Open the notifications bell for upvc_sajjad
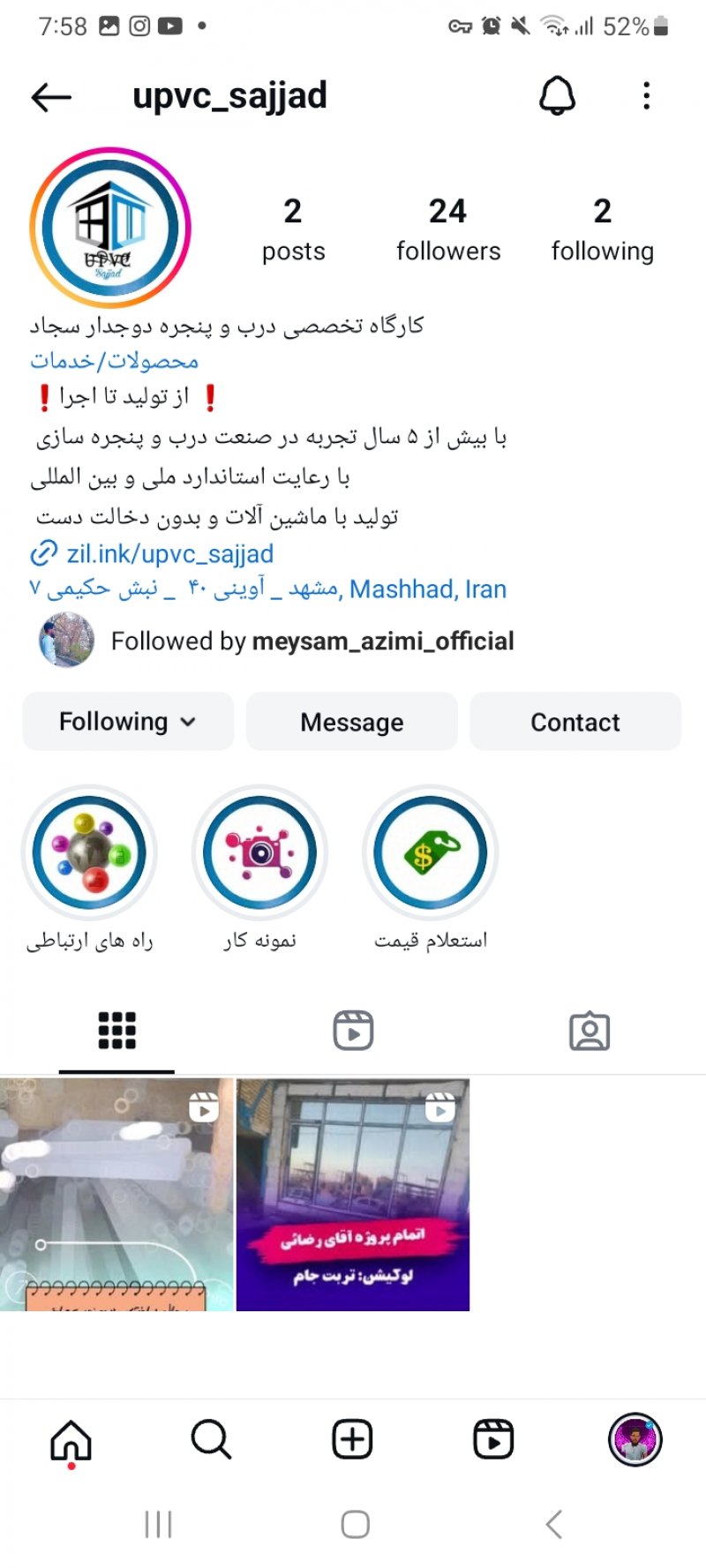The image size is (706, 1568). point(557,95)
